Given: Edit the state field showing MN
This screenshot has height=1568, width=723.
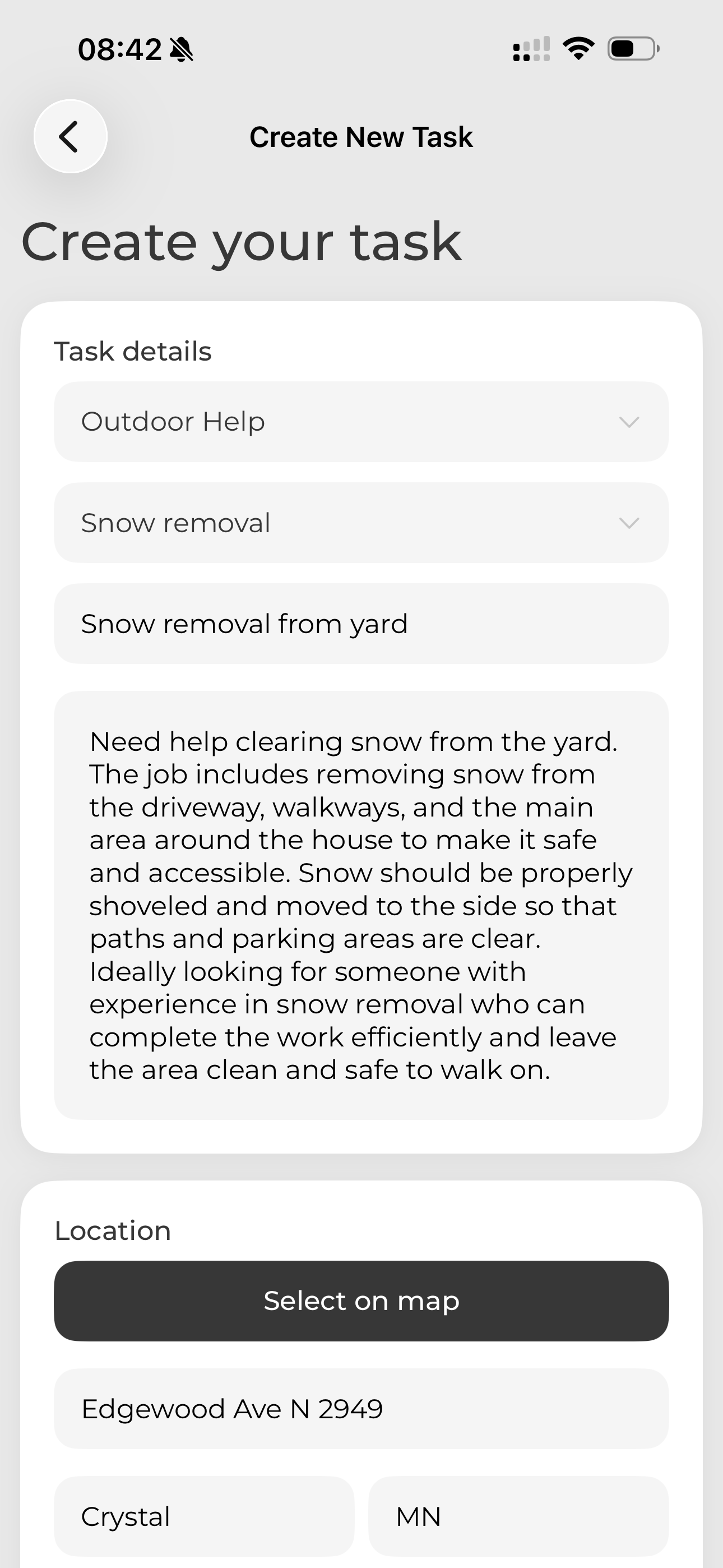Looking at the screenshot, I should pyautogui.click(x=518, y=1516).
